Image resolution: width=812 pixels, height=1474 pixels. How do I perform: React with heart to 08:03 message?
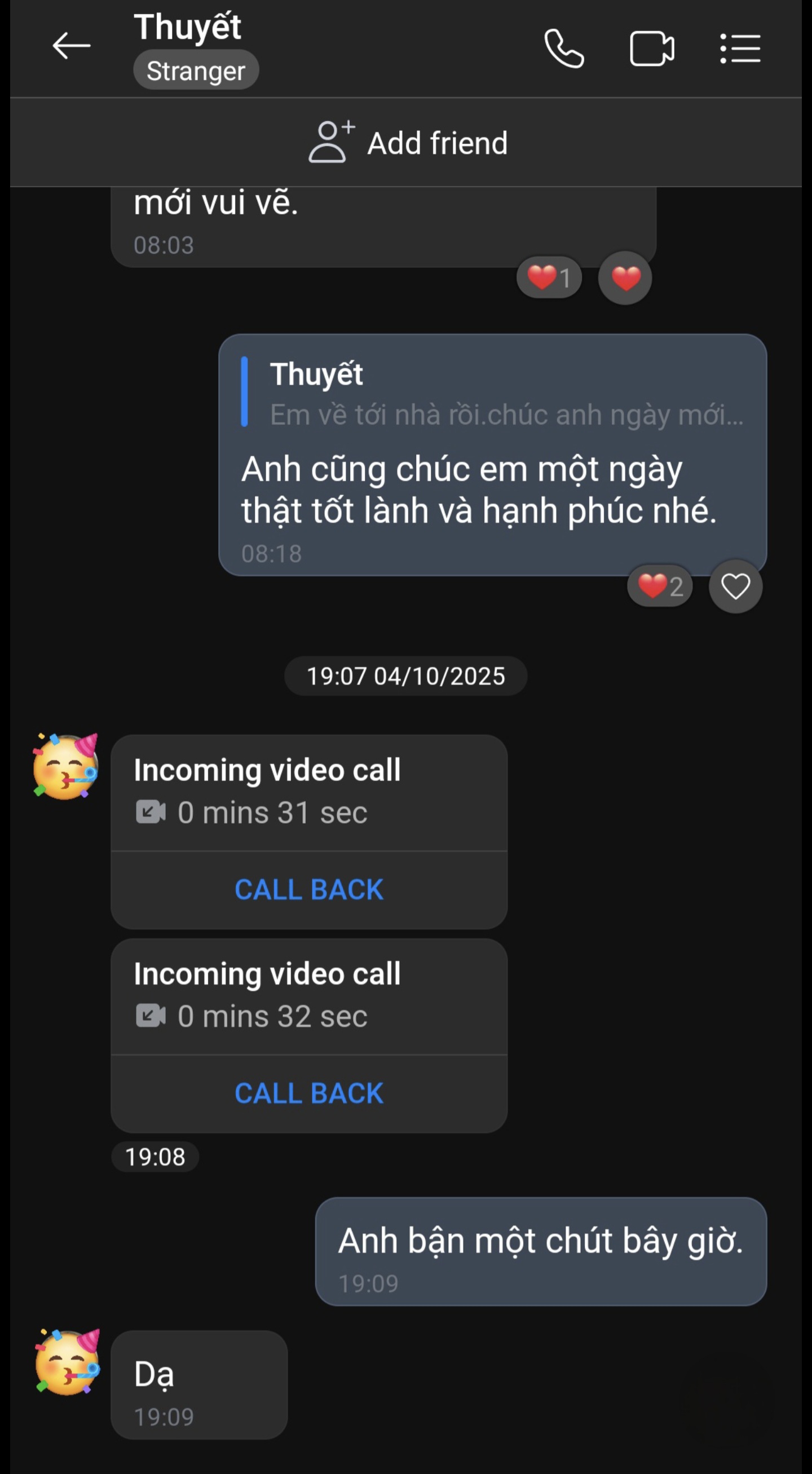(625, 279)
